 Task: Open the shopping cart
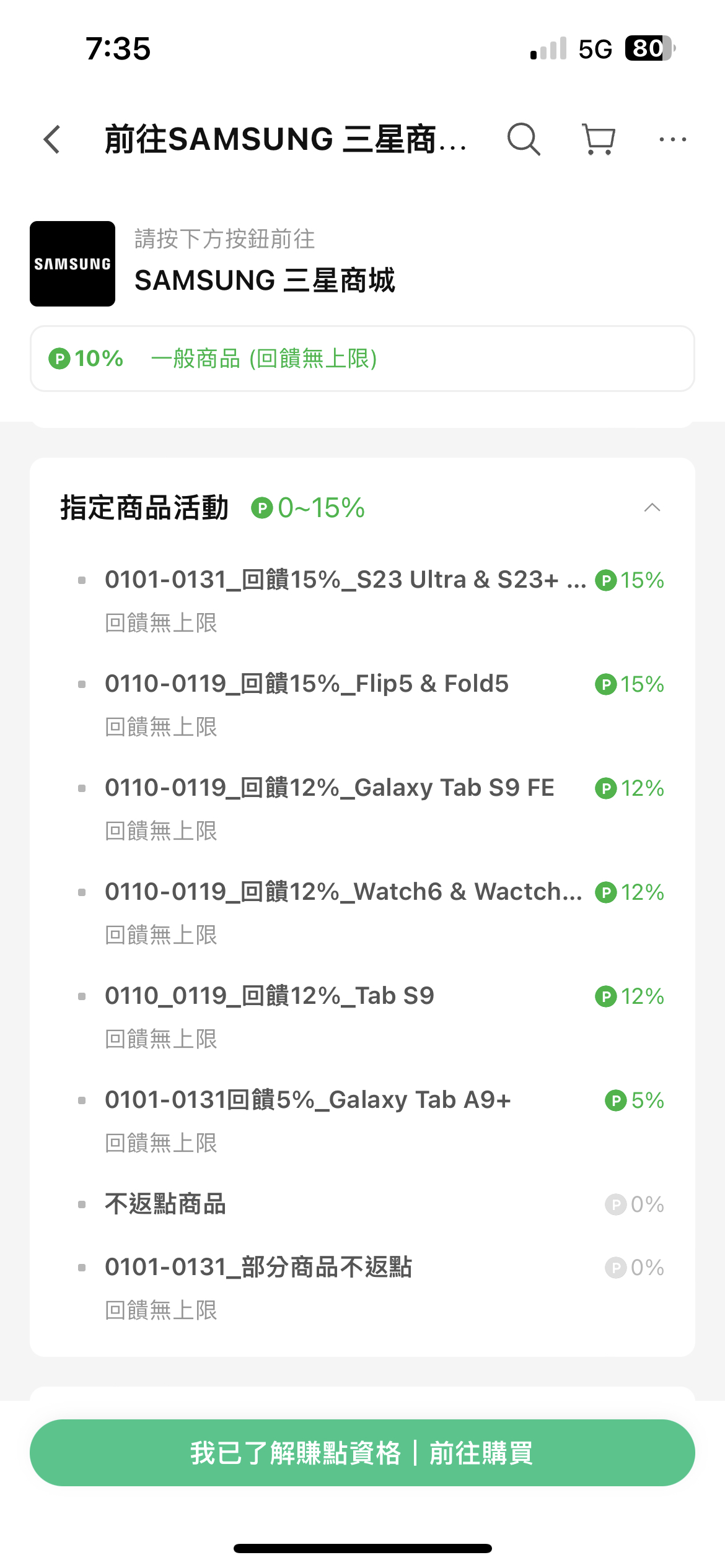[x=599, y=139]
